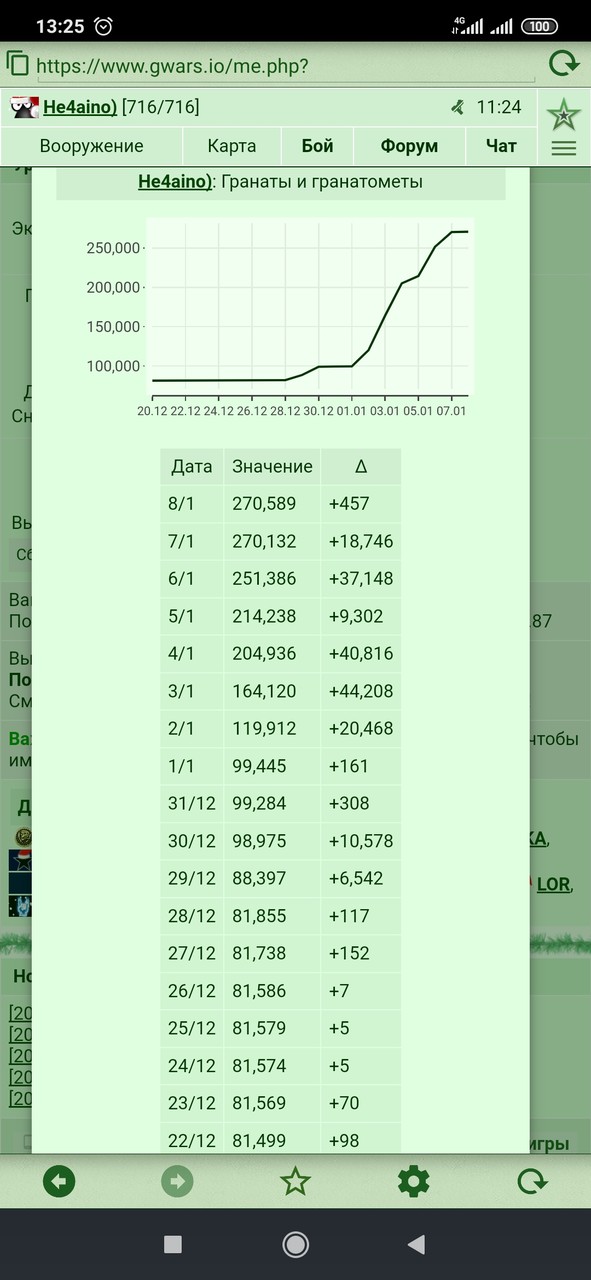This screenshot has height=1280, width=591.
Task: Tap the green star emblem button
Action: [x=564, y=115]
